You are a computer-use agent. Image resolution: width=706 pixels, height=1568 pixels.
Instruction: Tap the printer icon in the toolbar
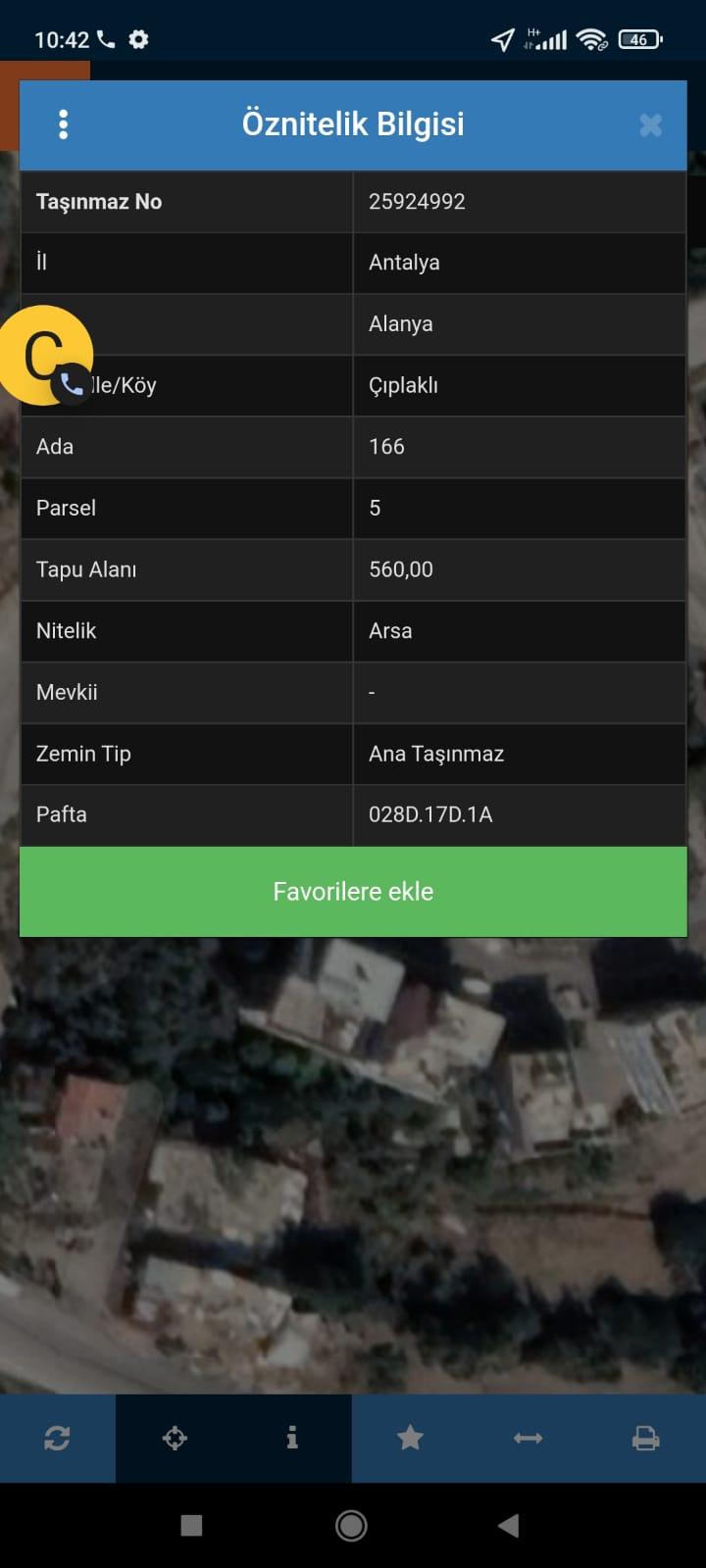(x=645, y=1438)
